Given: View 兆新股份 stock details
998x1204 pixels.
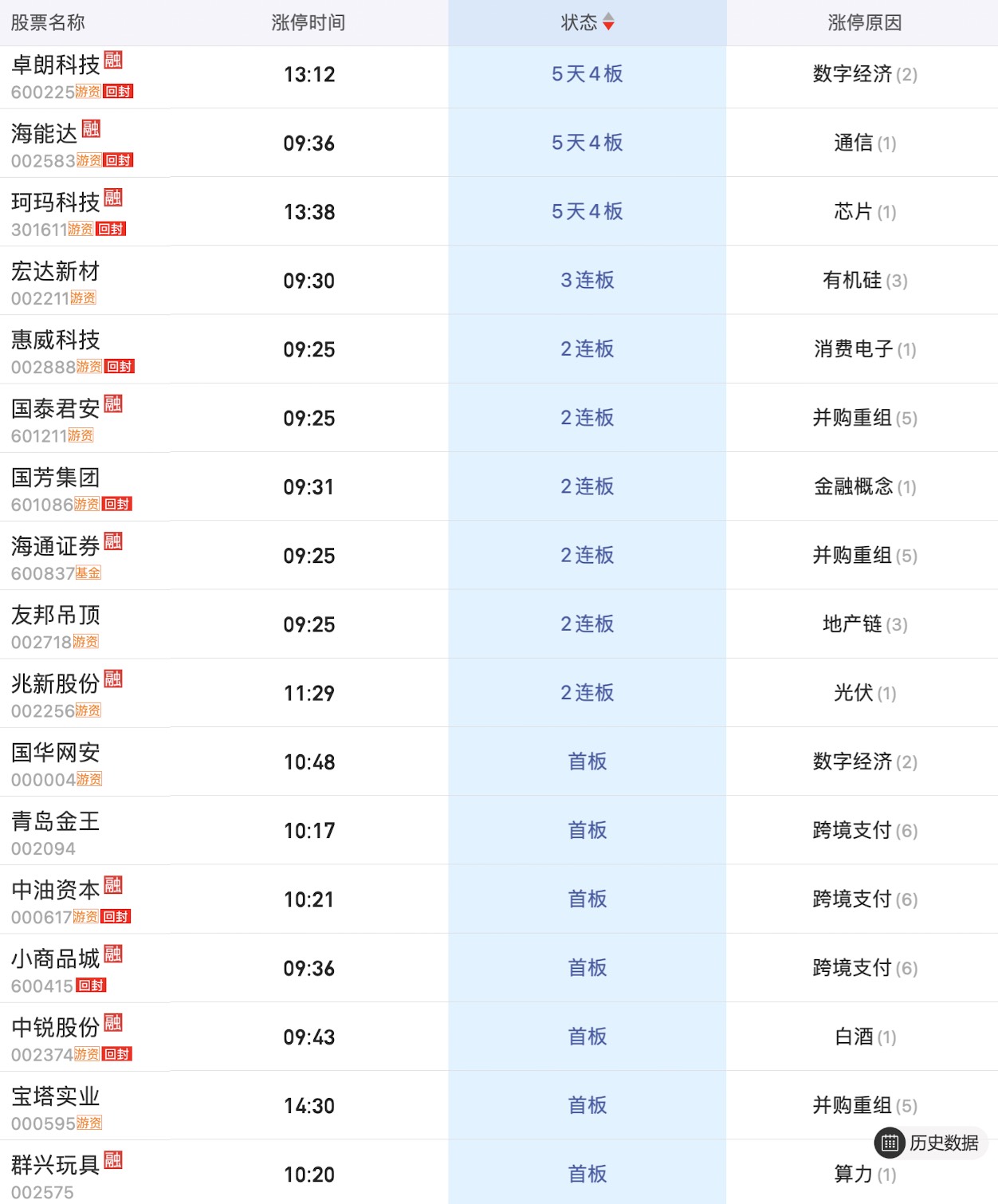Looking at the screenshot, I should (x=56, y=684).
